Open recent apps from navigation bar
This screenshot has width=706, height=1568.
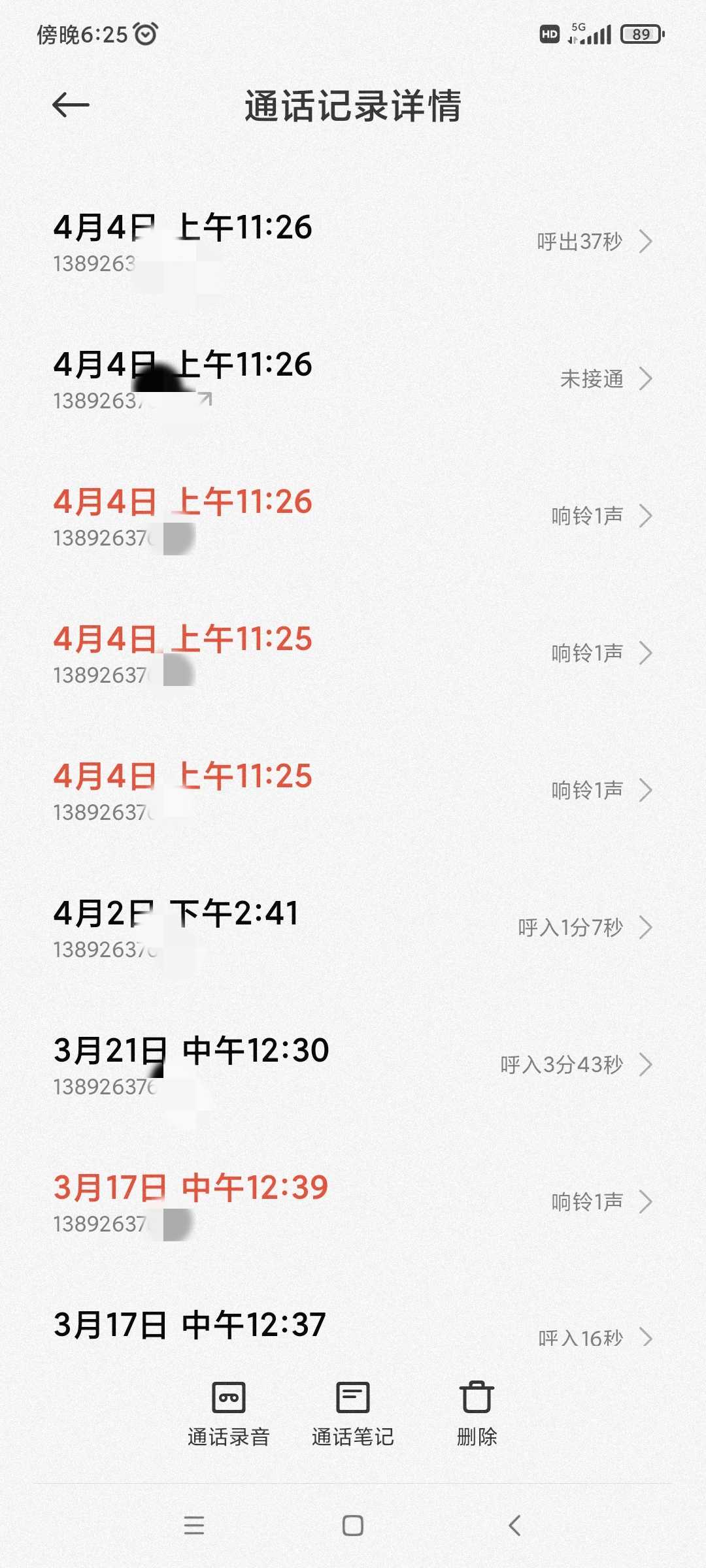click(194, 1526)
